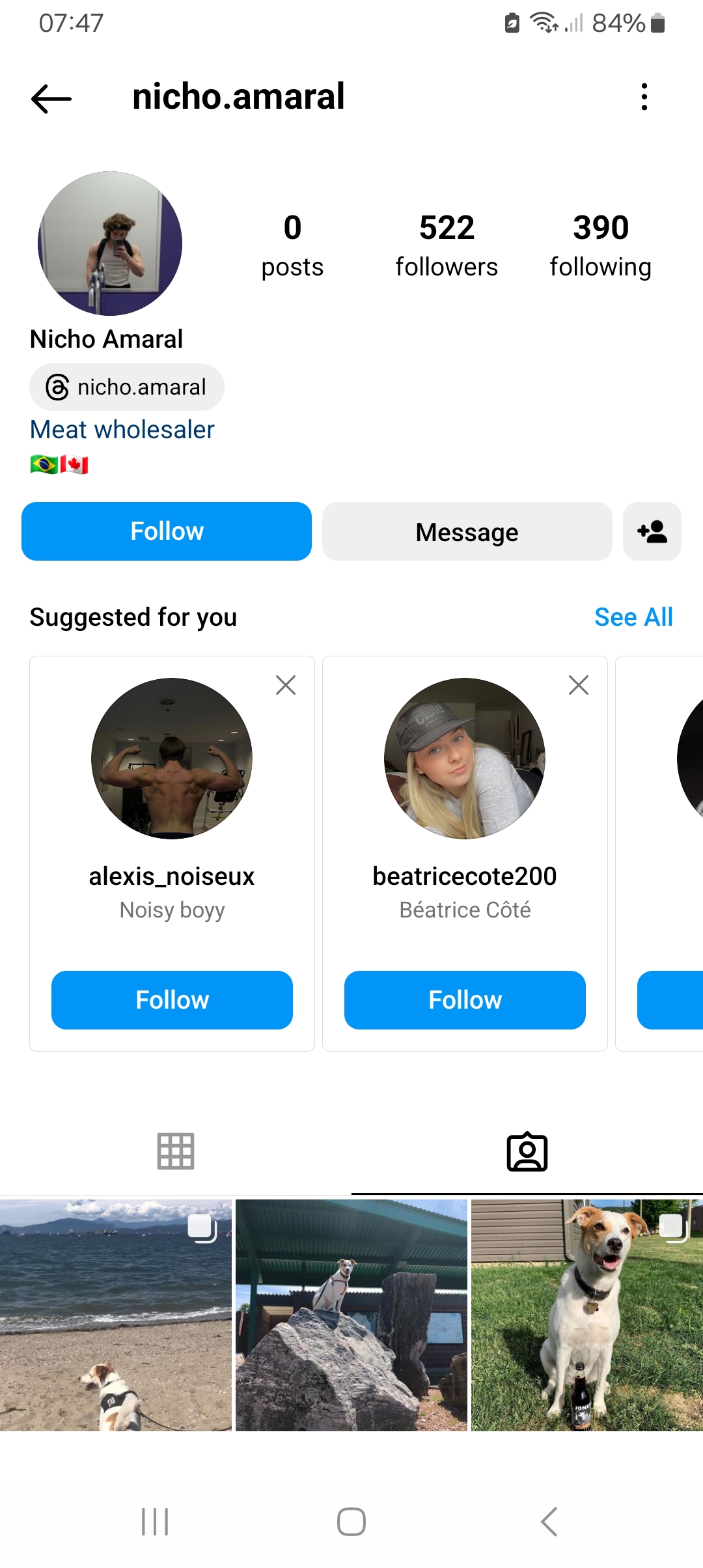Dismiss the alexis_noiseux suggestion
This screenshot has width=703, height=1568.
point(286,685)
